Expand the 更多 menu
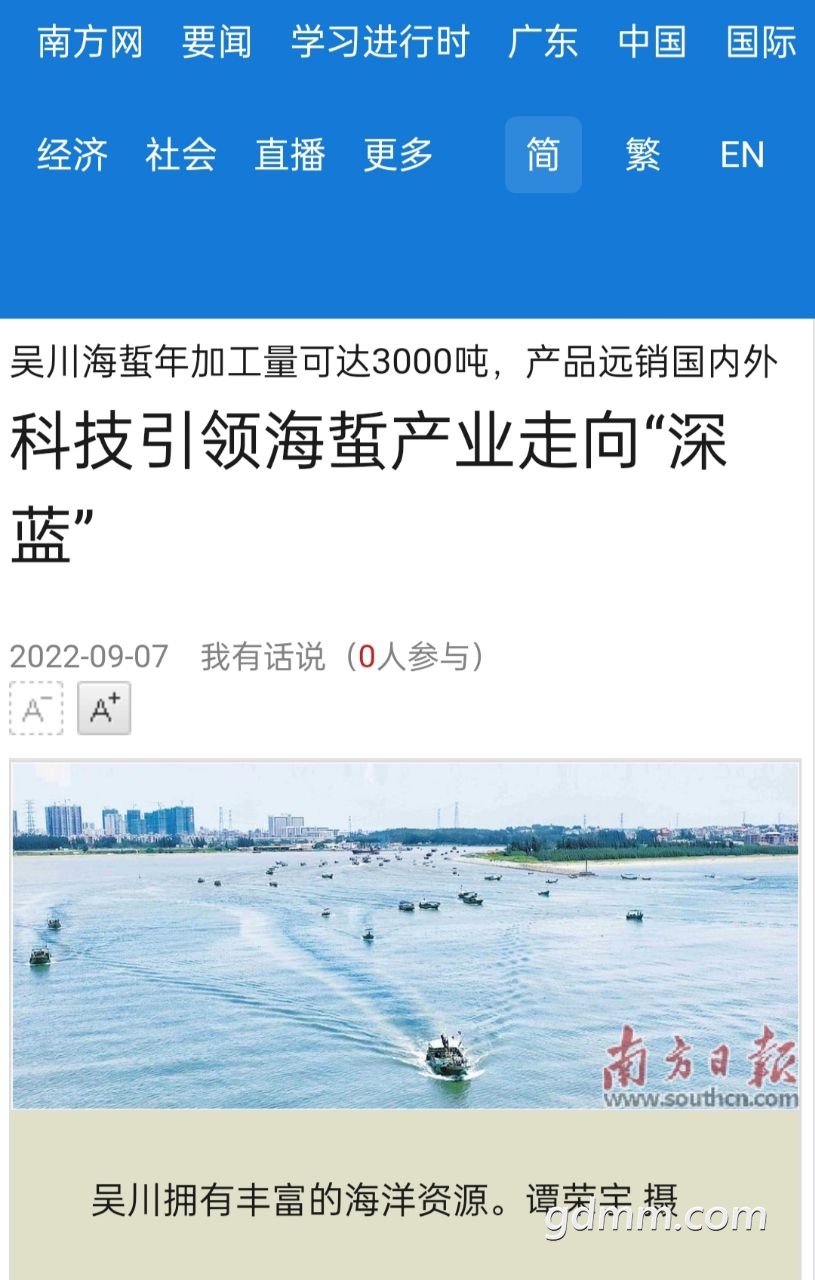 pyautogui.click(x=398, y=155)
